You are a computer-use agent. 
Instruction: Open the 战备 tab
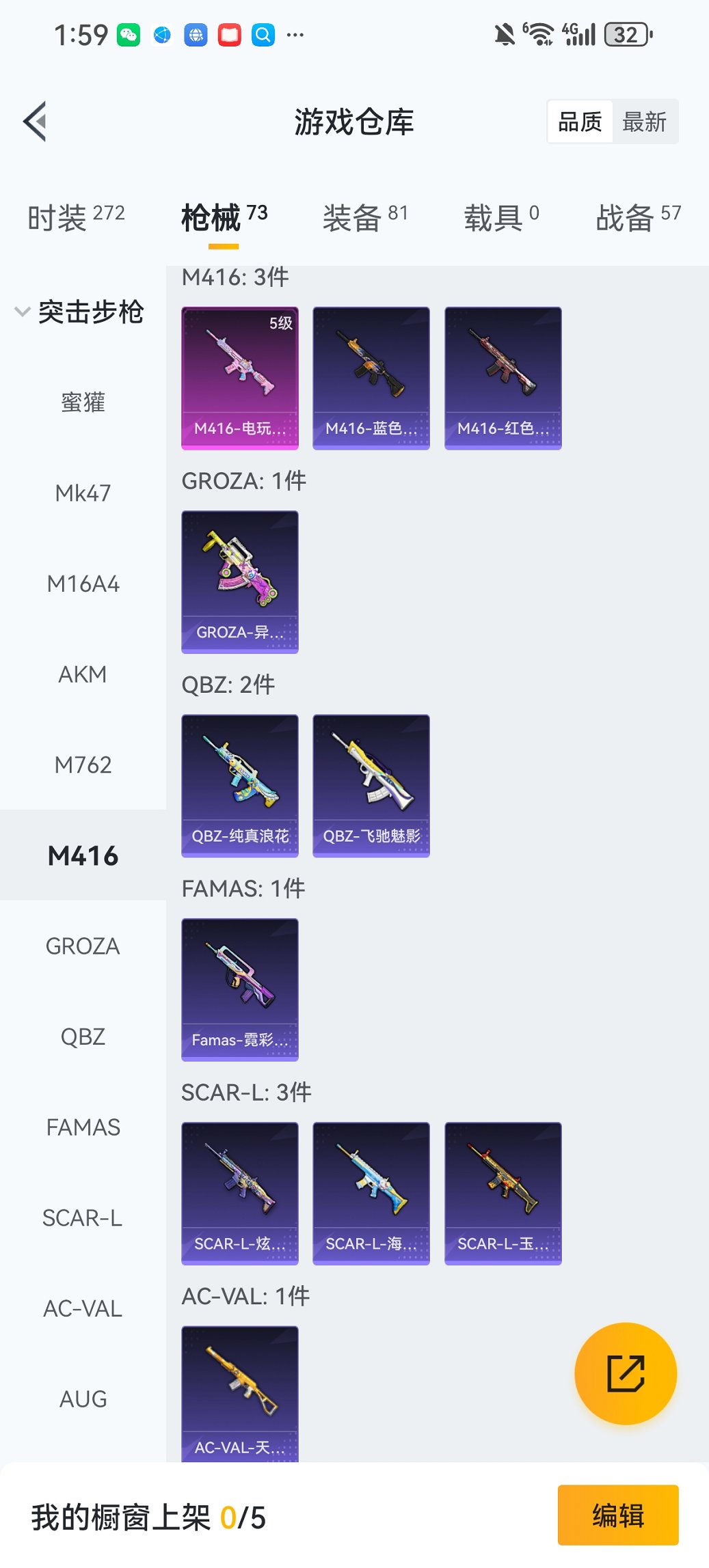click(638, 217)
